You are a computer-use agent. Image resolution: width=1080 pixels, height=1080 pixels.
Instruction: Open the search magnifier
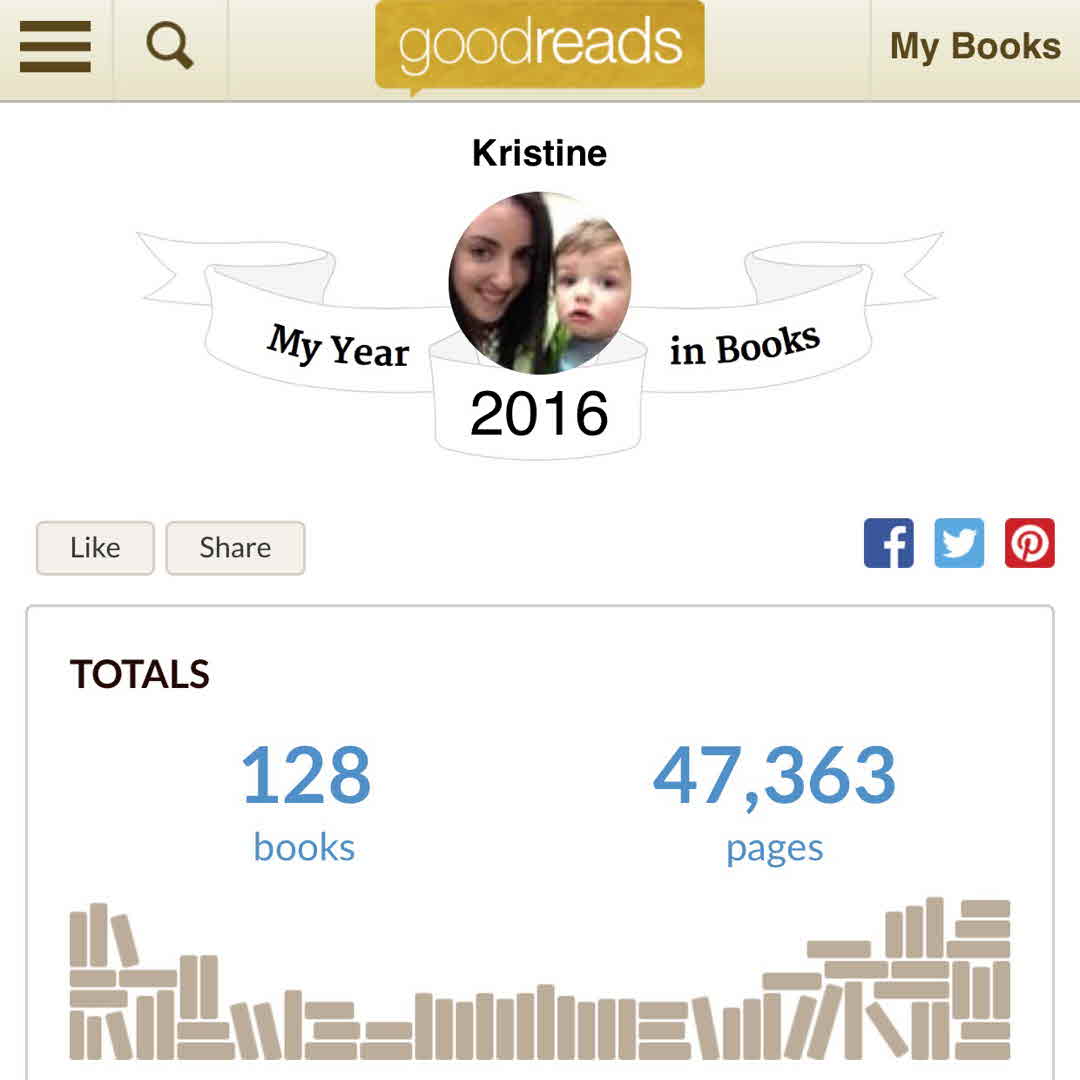pos(170,47)
